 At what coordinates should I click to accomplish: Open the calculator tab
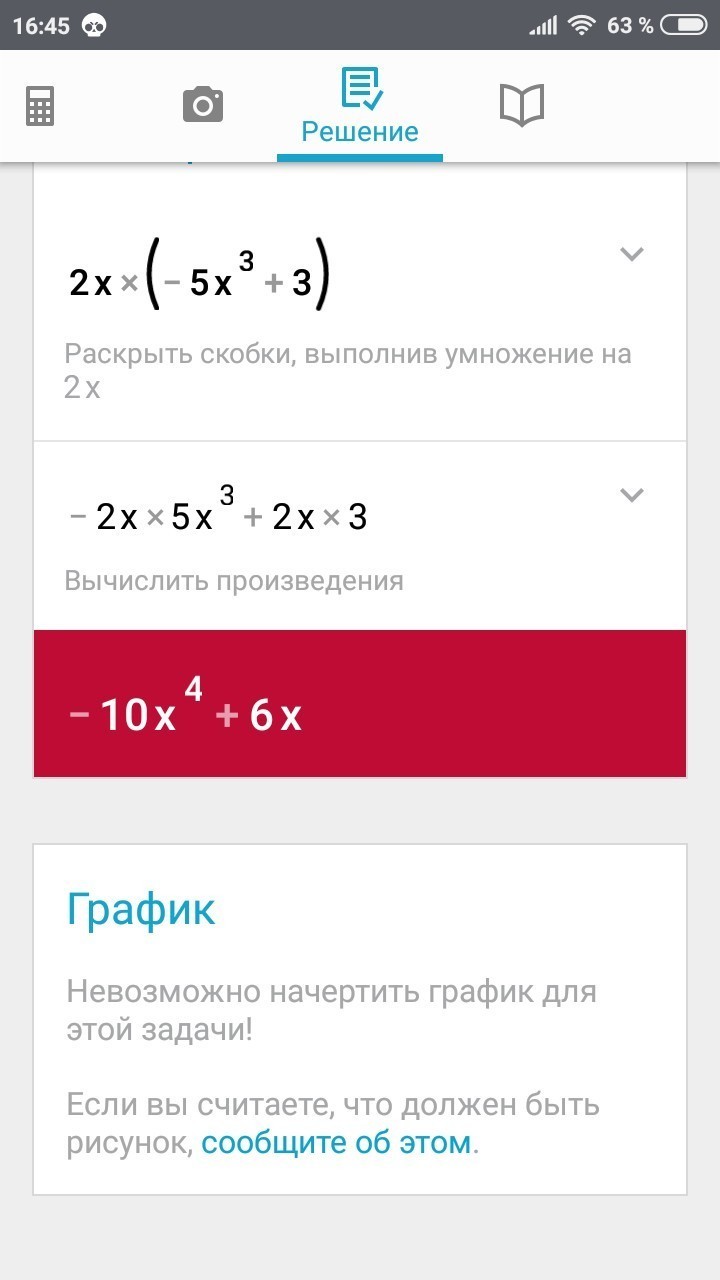[40, 106]
